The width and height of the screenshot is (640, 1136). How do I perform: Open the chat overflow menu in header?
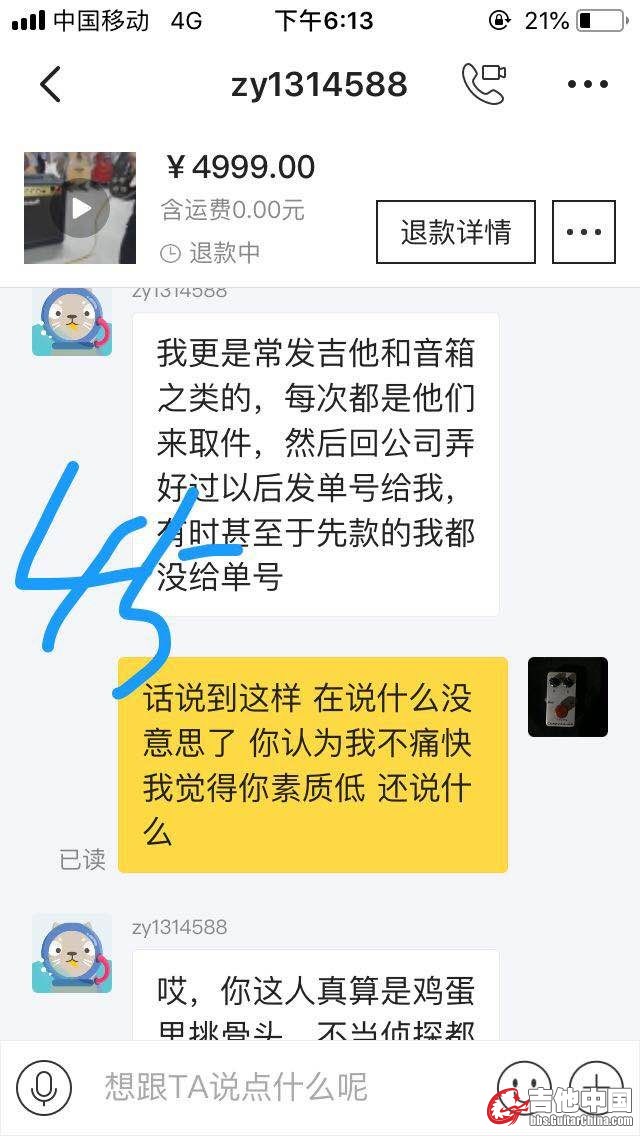click(588, 84)
